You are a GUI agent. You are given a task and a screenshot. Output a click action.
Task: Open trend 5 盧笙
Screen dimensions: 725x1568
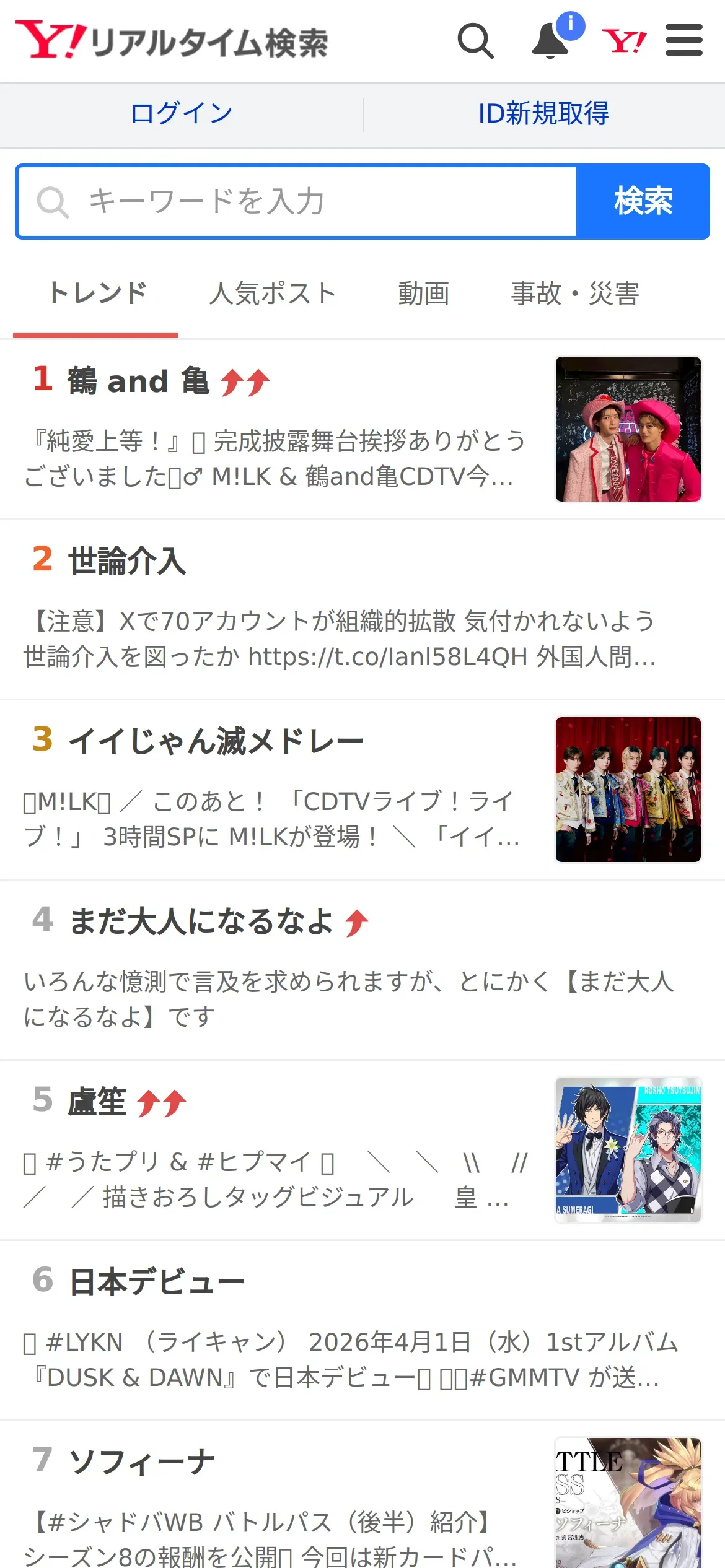[x=97, y=1102]
